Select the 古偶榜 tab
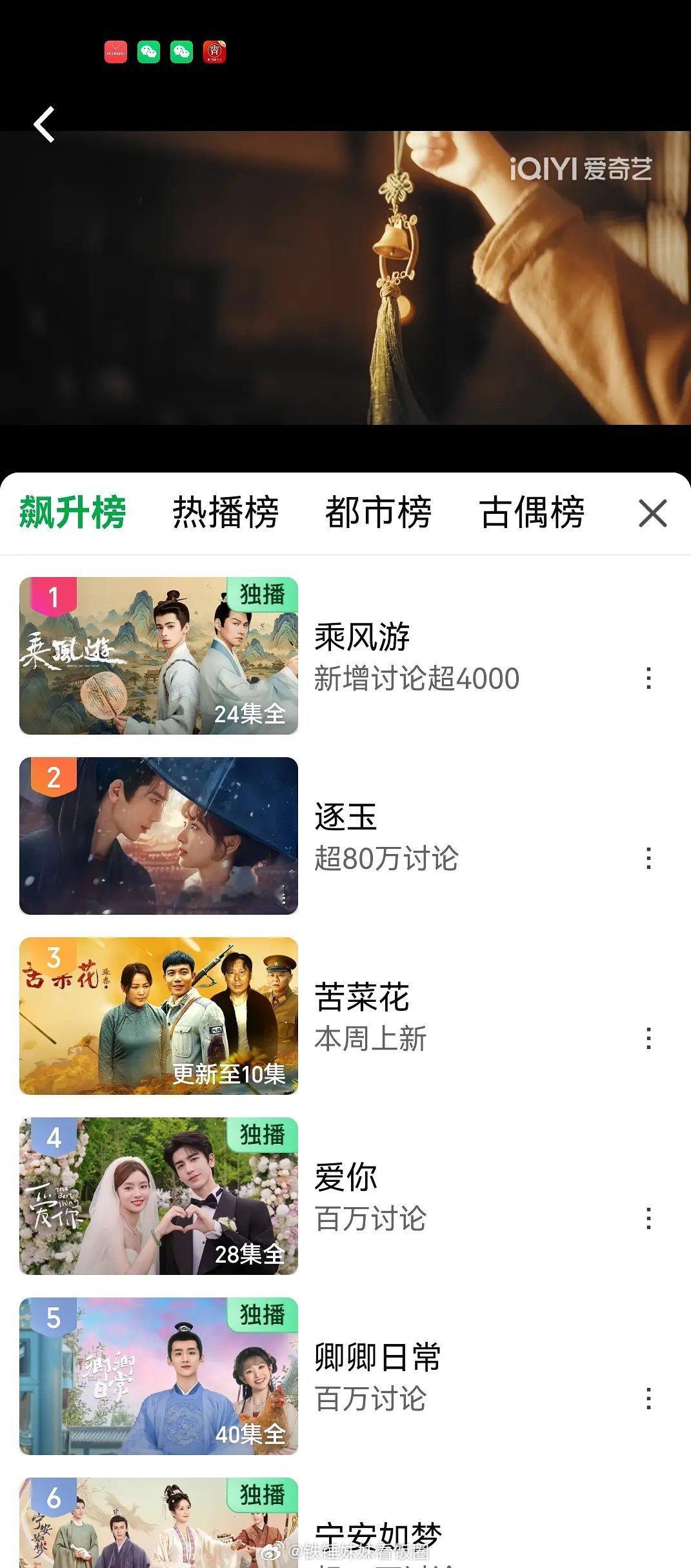The height and width of the screenshot is (1568, 691). [x=532, y=513]
